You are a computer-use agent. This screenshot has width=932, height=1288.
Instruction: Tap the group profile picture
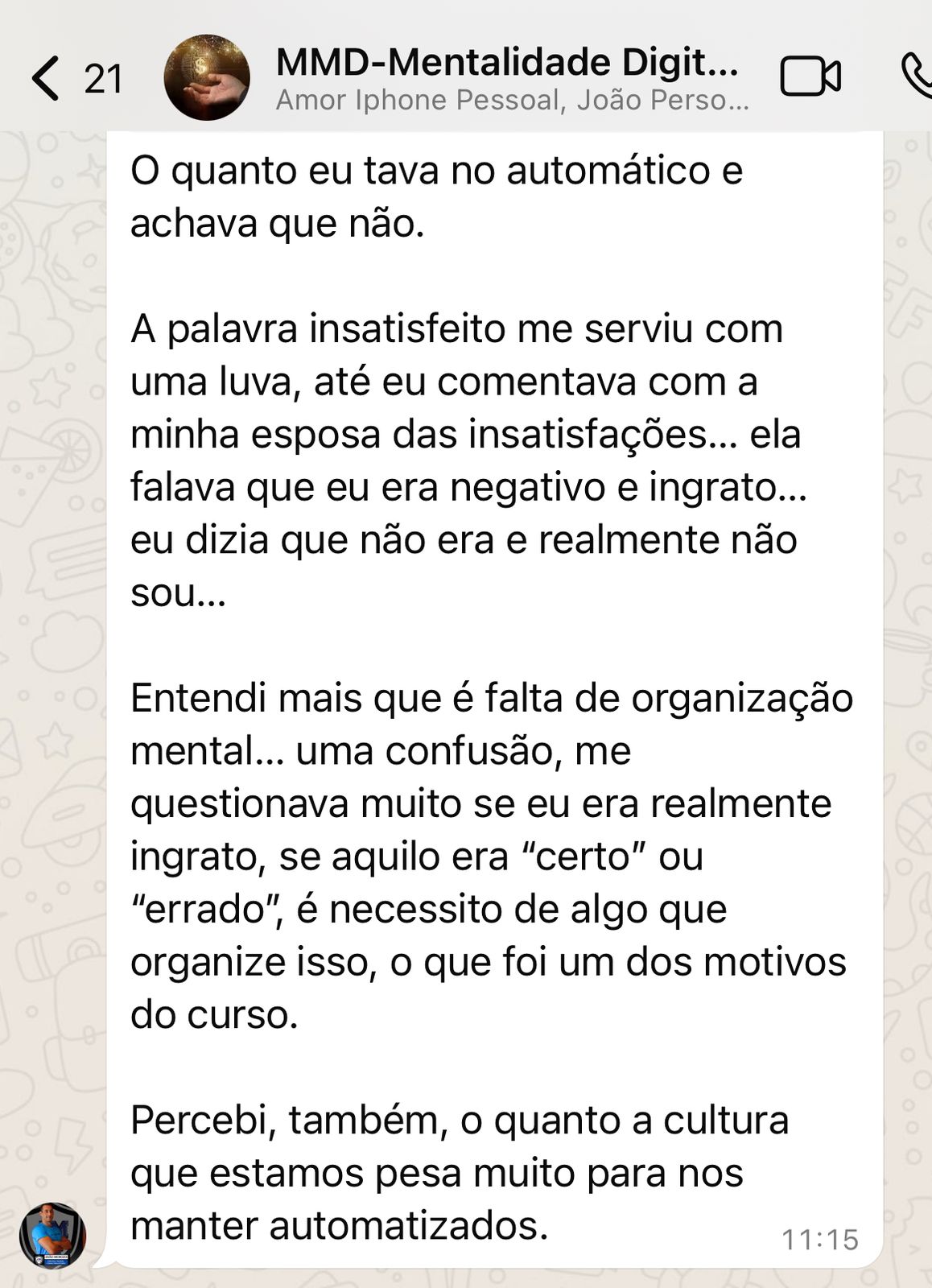[207, 78]
